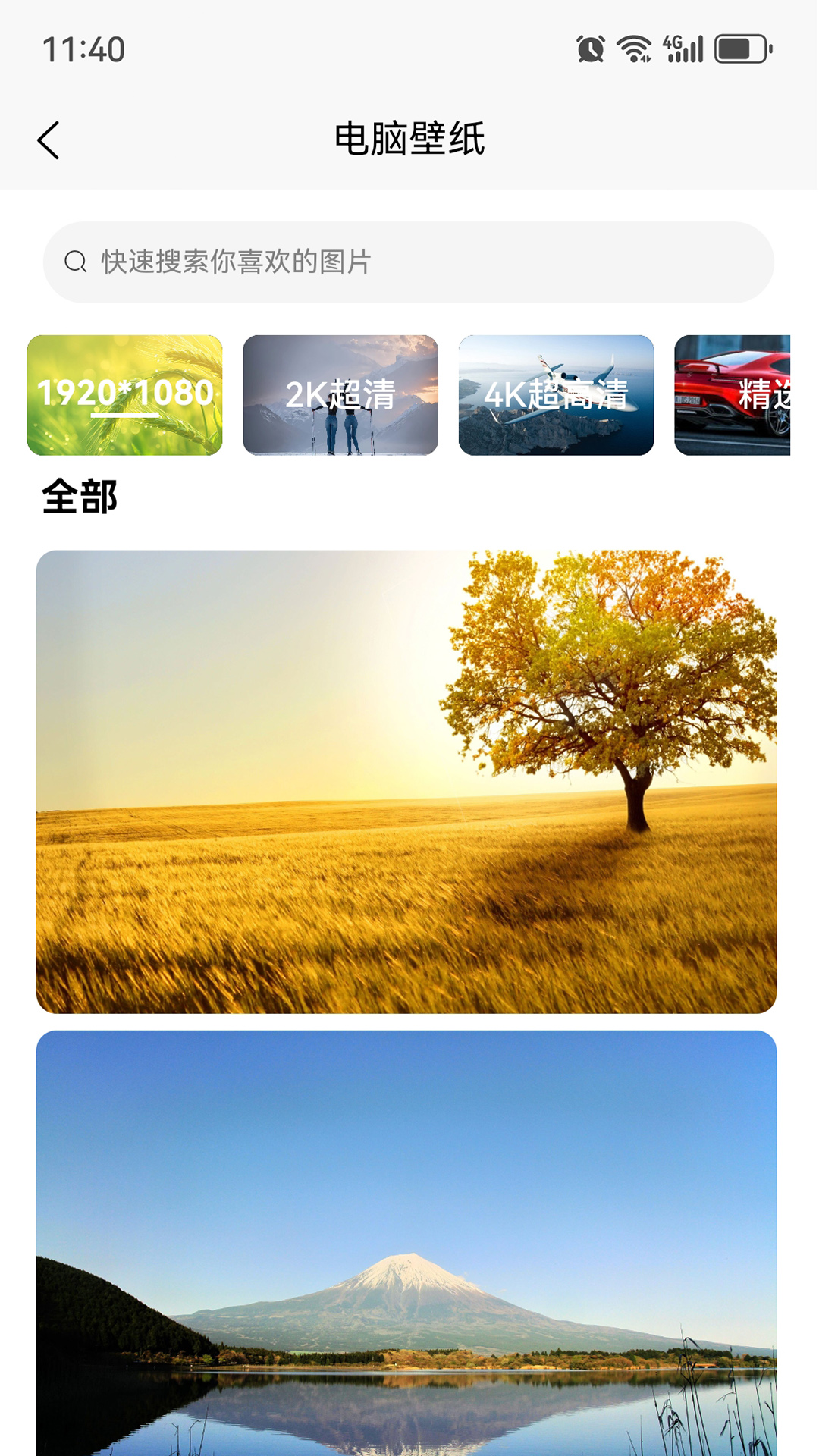Open the red sports car category

[x=733, y=395]
